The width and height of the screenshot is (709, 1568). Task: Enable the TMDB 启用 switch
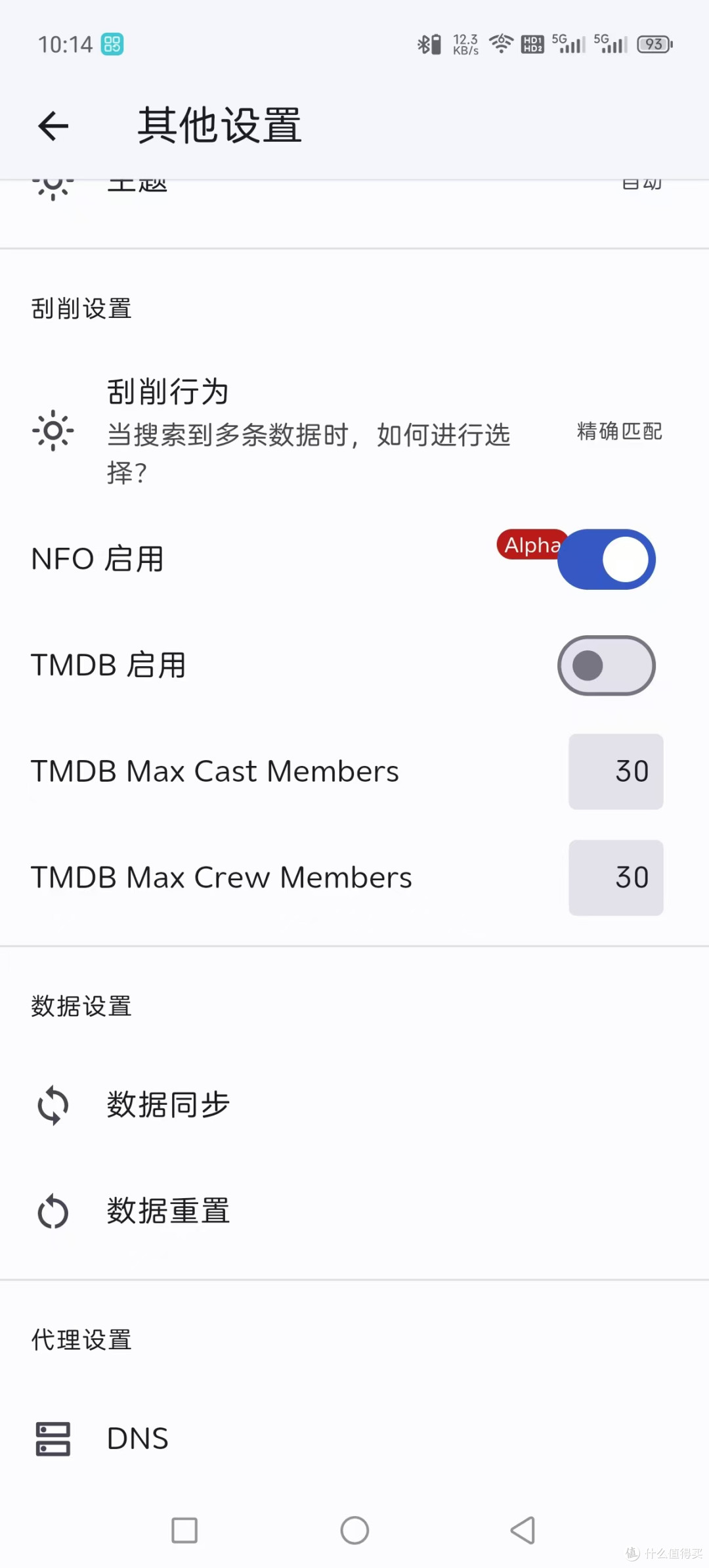point(607,665)
